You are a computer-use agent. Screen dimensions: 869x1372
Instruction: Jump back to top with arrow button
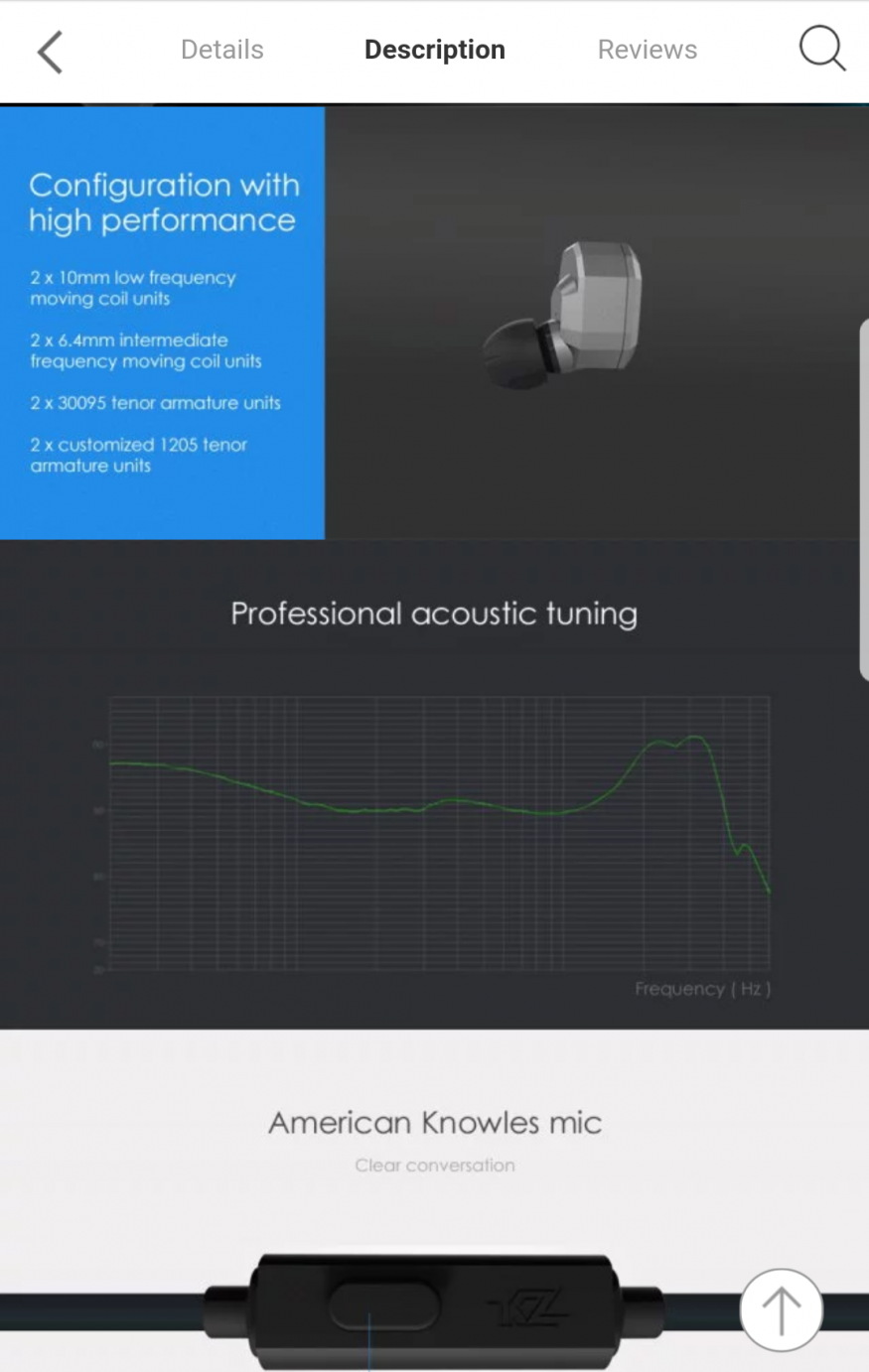781,1309
